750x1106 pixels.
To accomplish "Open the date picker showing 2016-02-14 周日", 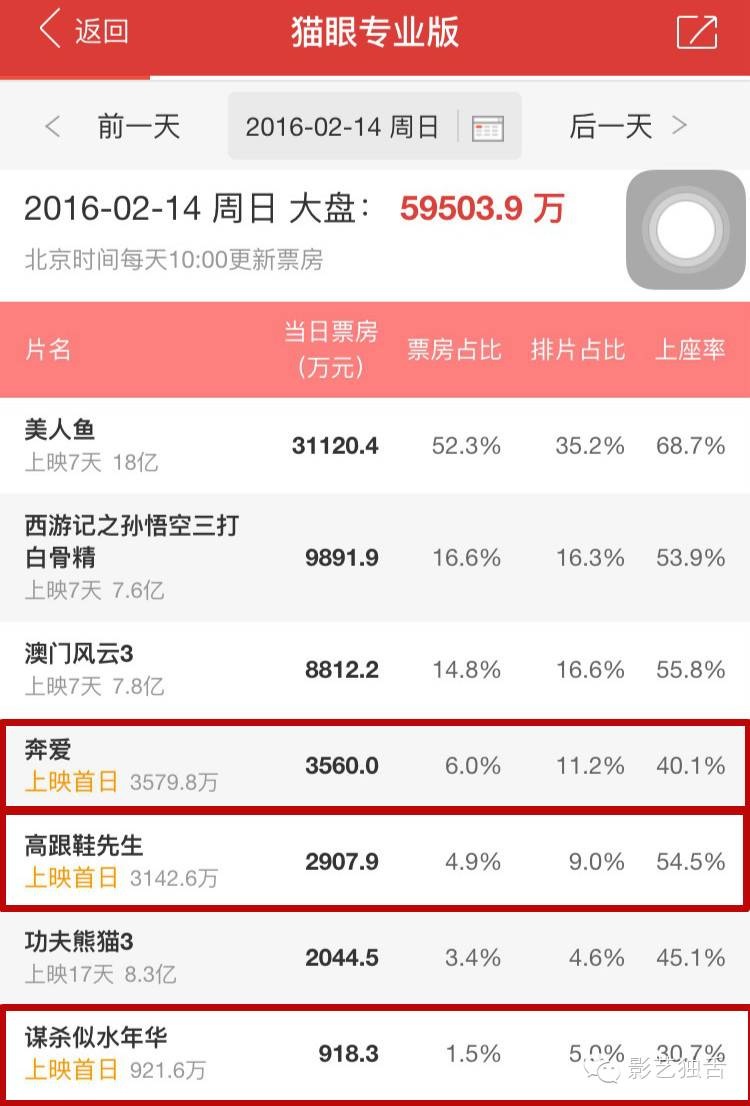I will (x=374, y=127).
